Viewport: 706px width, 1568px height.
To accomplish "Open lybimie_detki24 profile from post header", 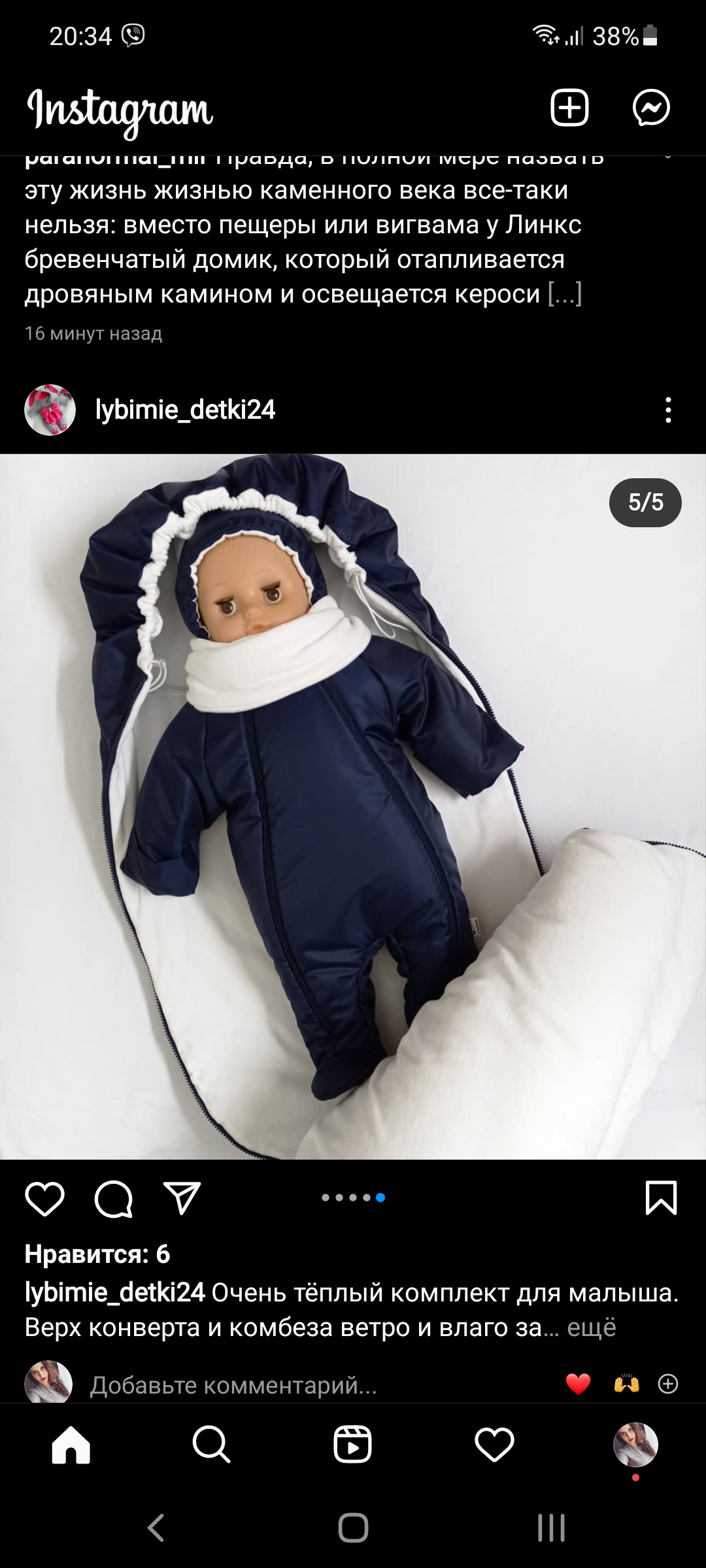I will [185, 410].
